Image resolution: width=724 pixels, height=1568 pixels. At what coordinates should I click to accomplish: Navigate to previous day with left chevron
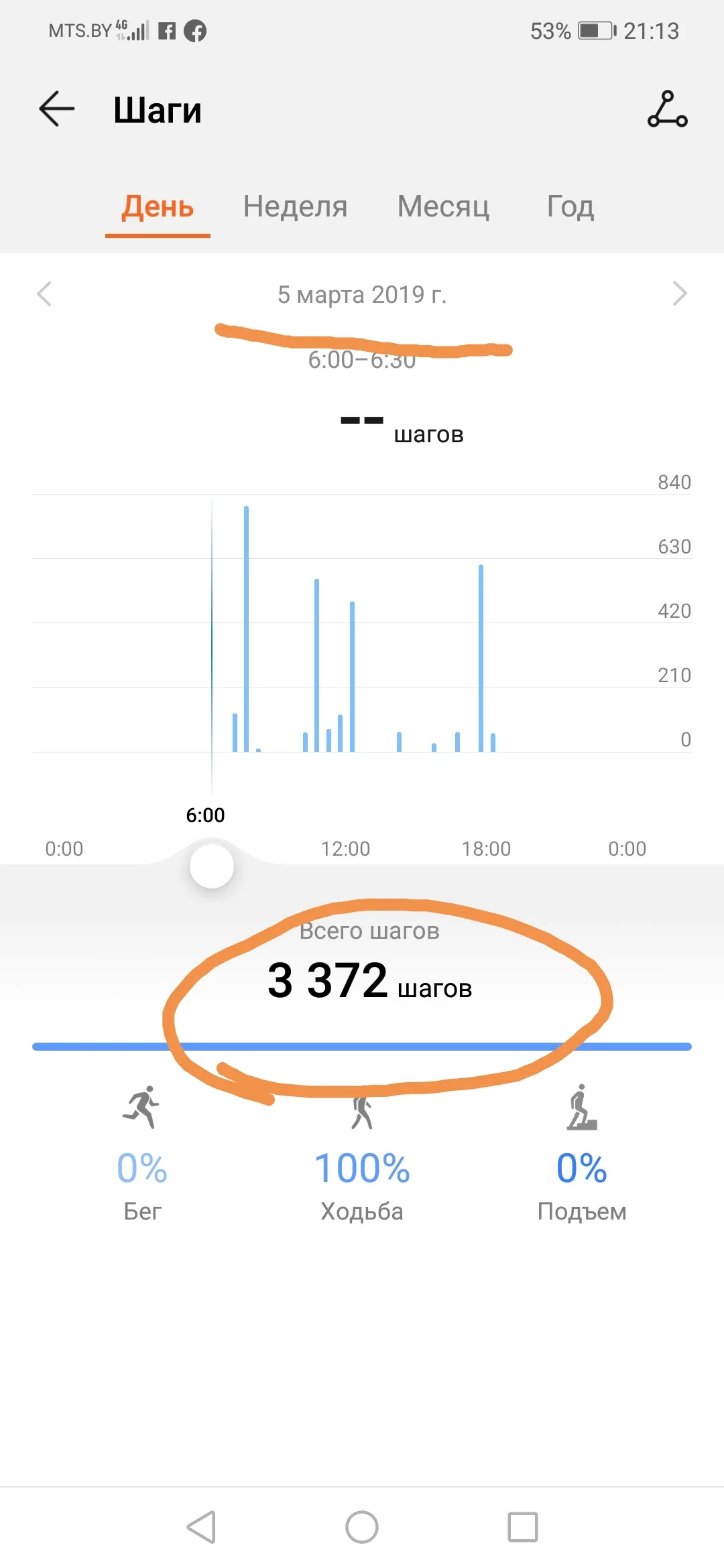click(44, 294)
